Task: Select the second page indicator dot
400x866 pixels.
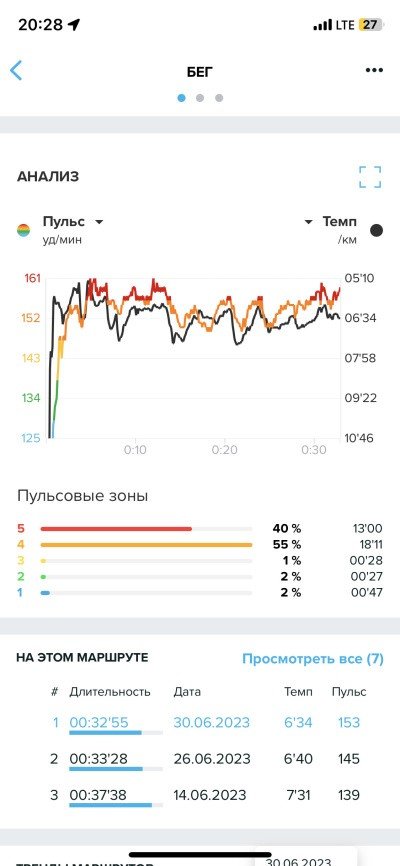Action: [x=200, y=98]
